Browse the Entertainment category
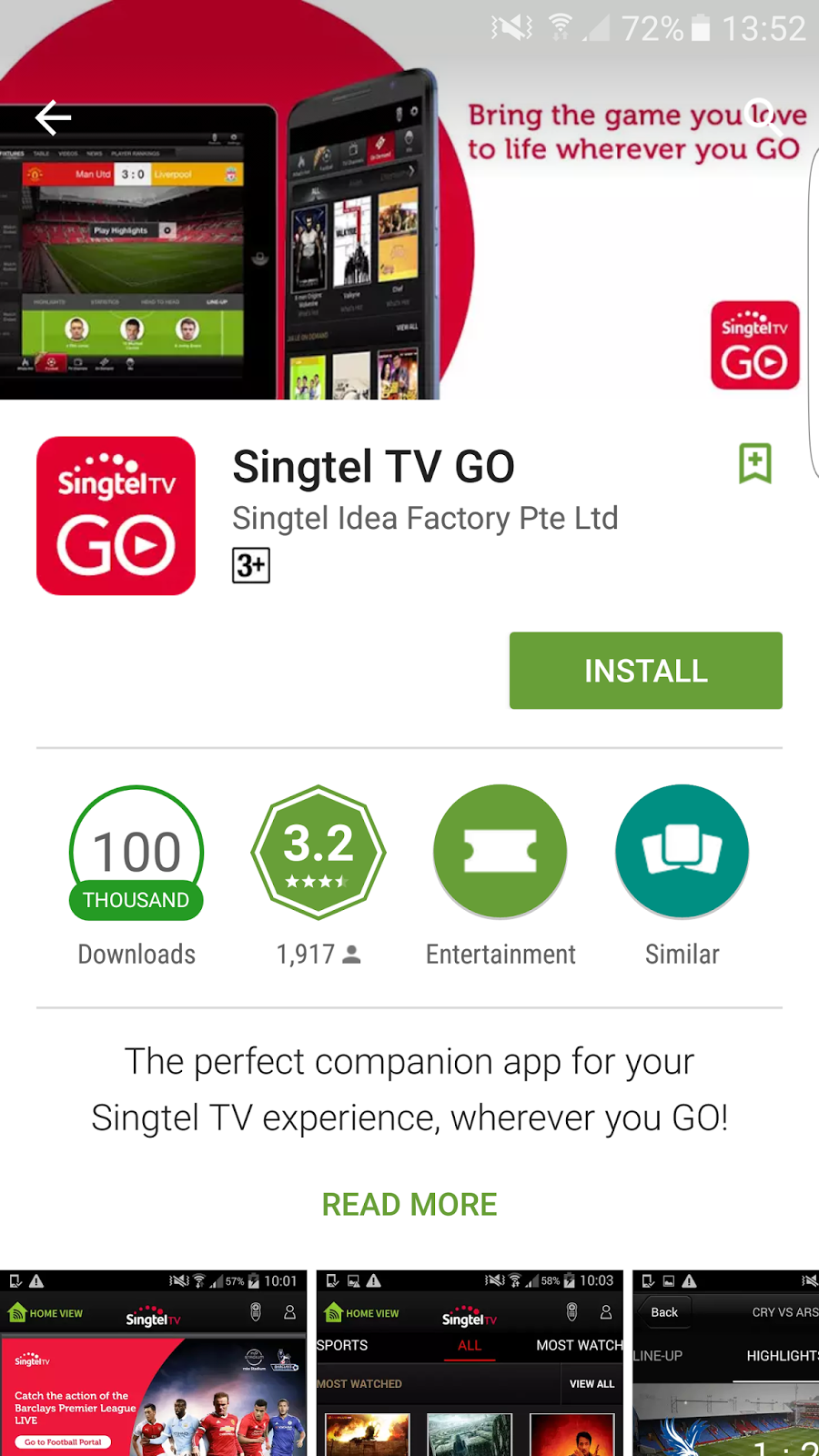Viewport: 819px width, 1456px height. pyautogui.click(x=500, y=853)
